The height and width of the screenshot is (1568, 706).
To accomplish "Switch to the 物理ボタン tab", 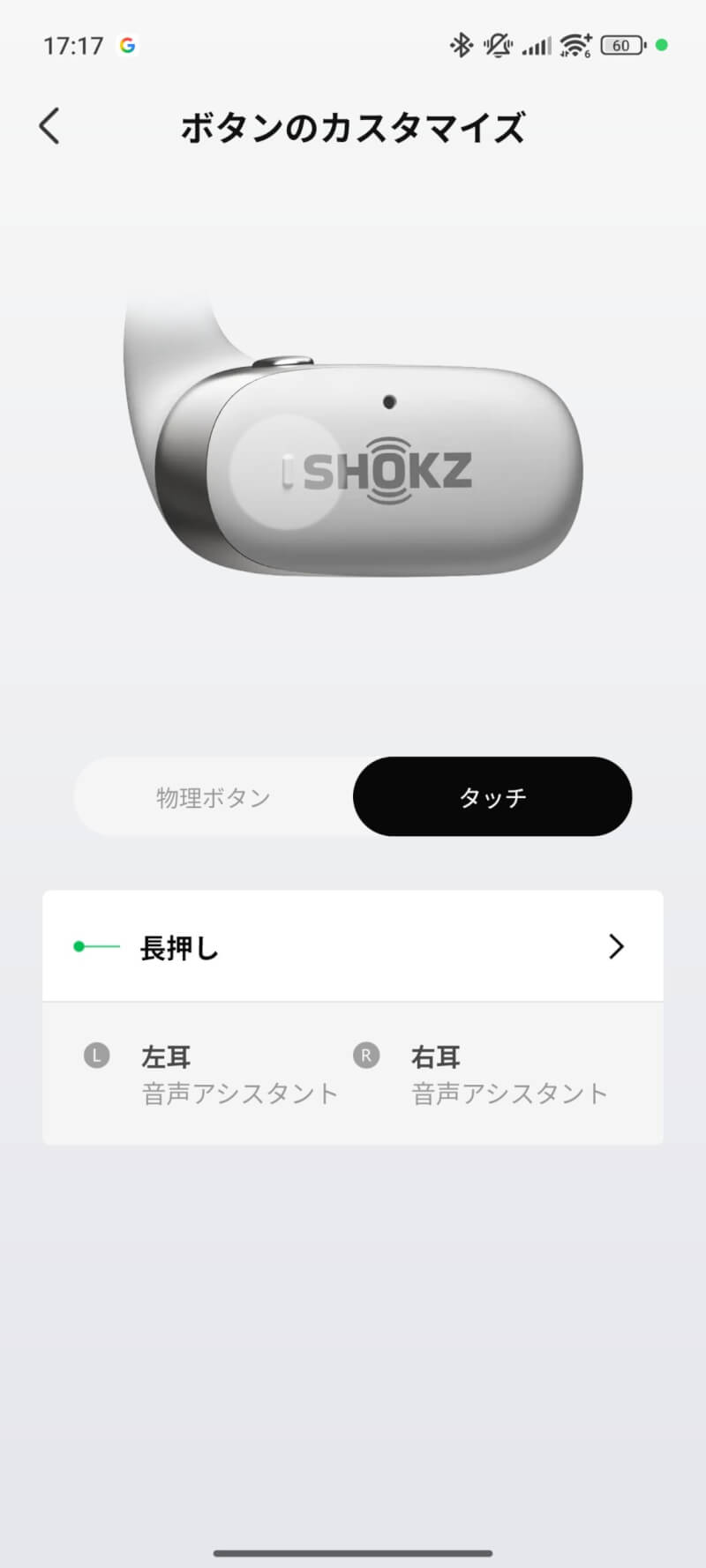I will pos(213,797).
